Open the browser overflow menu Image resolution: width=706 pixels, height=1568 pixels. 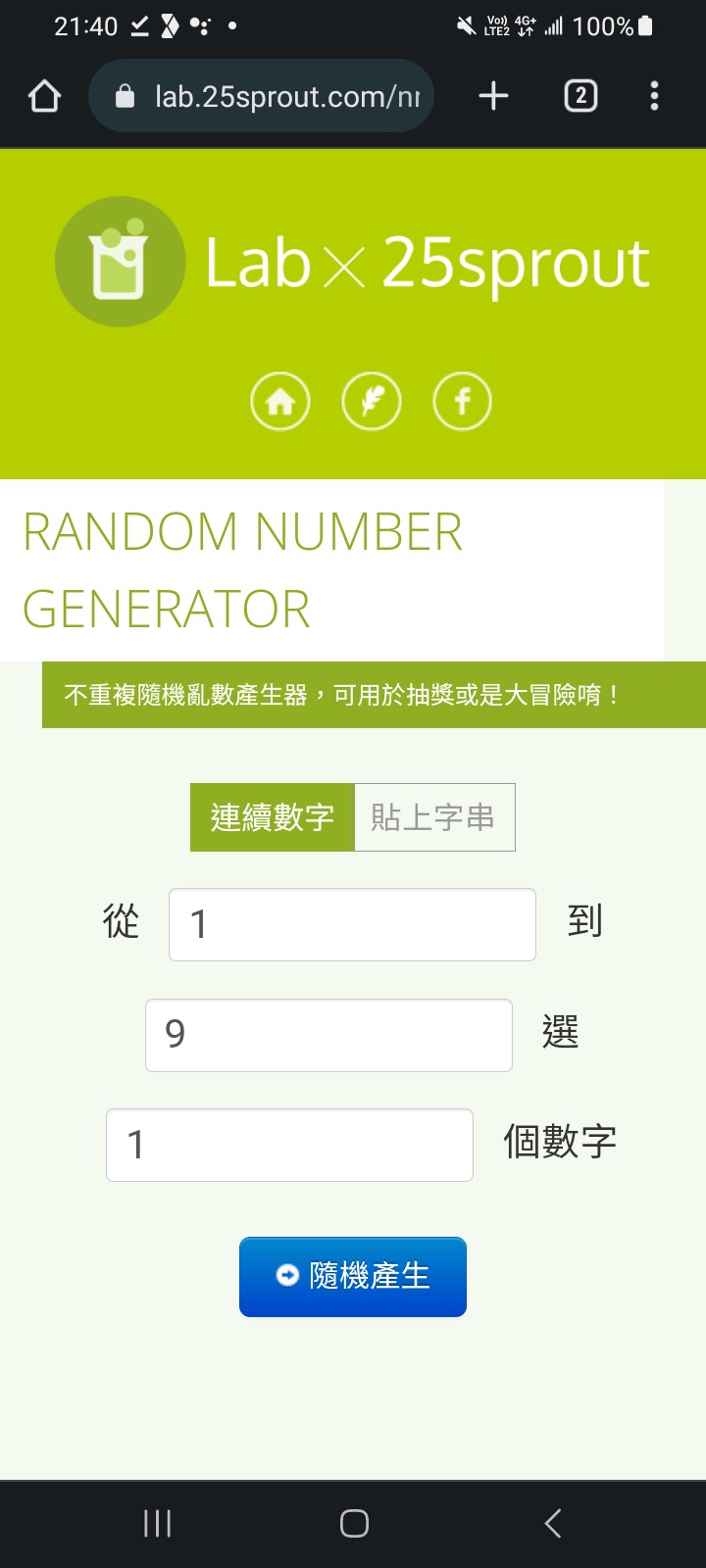[x=654, y=96]
